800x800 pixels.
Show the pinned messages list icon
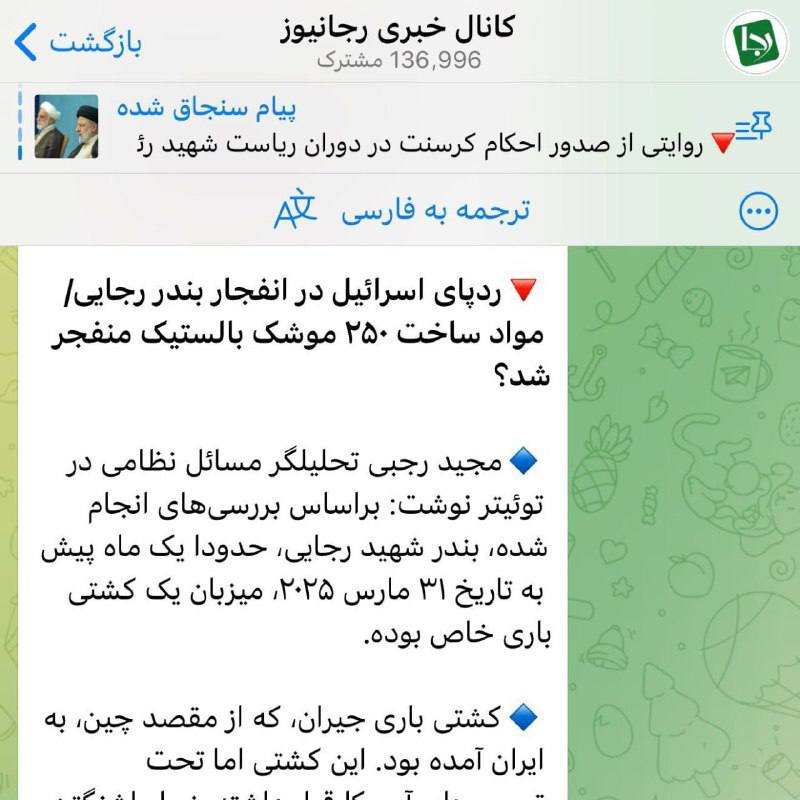coord(754,128)
